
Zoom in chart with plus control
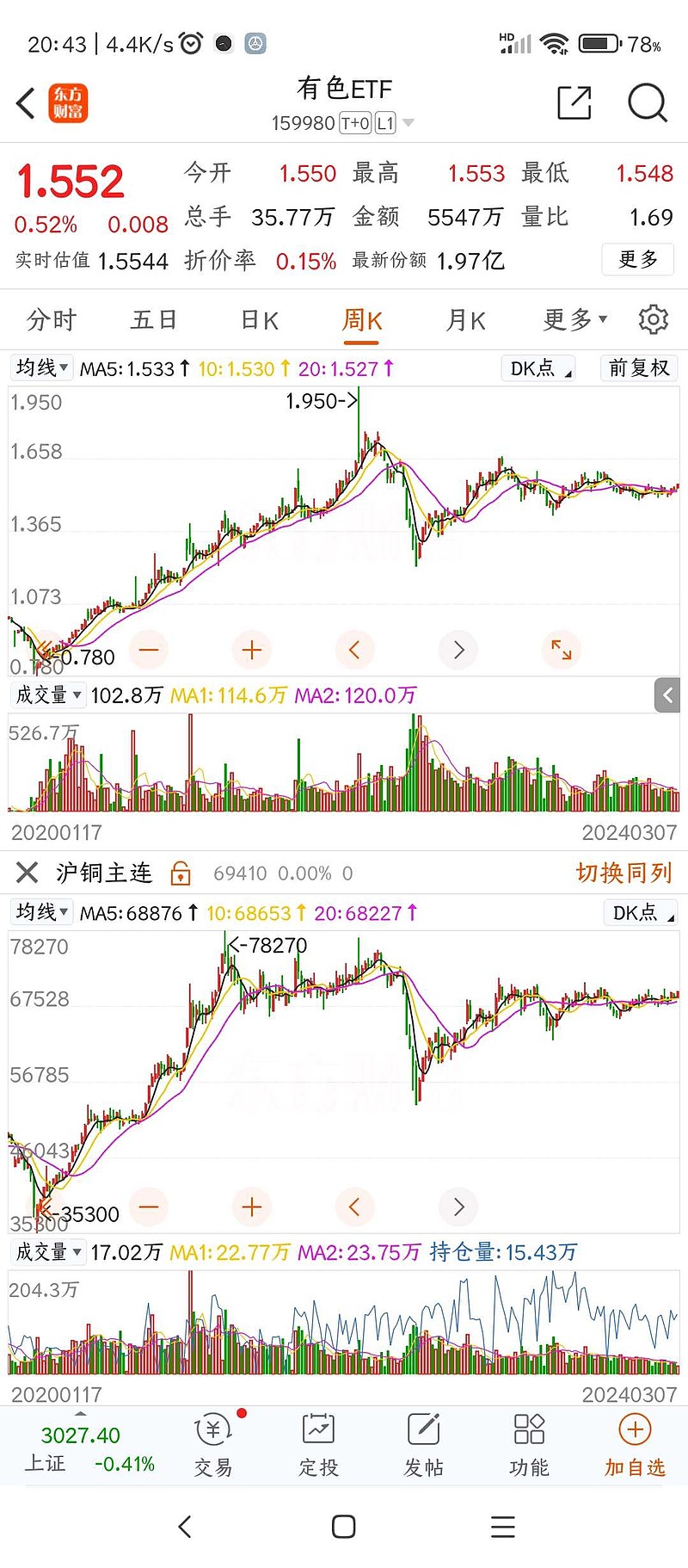[252, 650]
